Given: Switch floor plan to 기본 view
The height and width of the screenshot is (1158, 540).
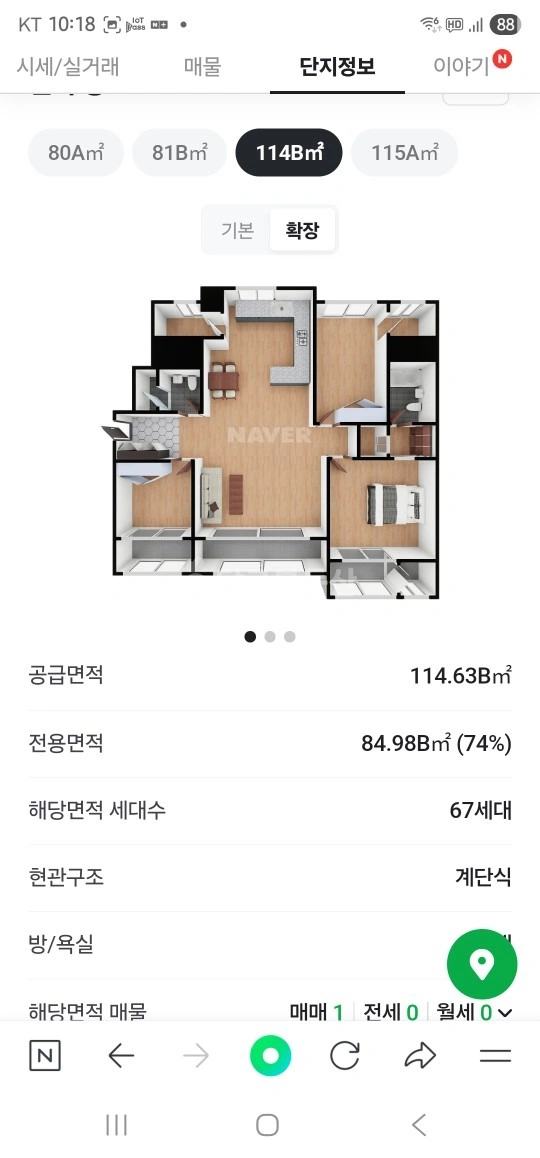Looking at the screenshot, I should (x=238, y=230).
